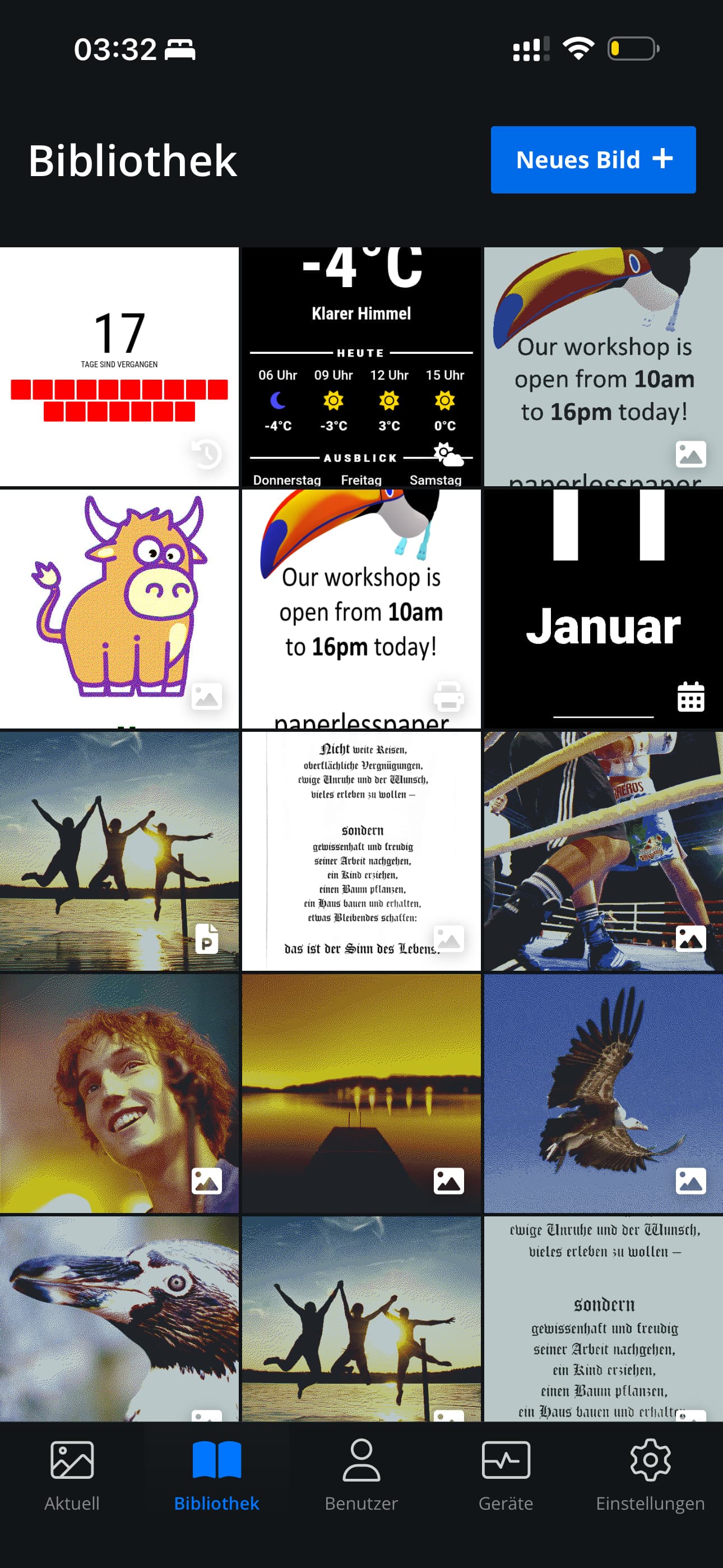This screenshot has width=723, height=1568.
Task: Open the flying eagle photo
Action: pyautogui.click(x=603, y=1093)
